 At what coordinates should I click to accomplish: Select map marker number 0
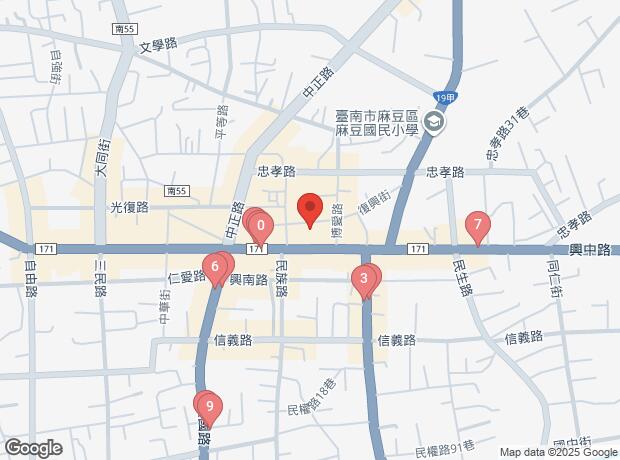[260, 226]
